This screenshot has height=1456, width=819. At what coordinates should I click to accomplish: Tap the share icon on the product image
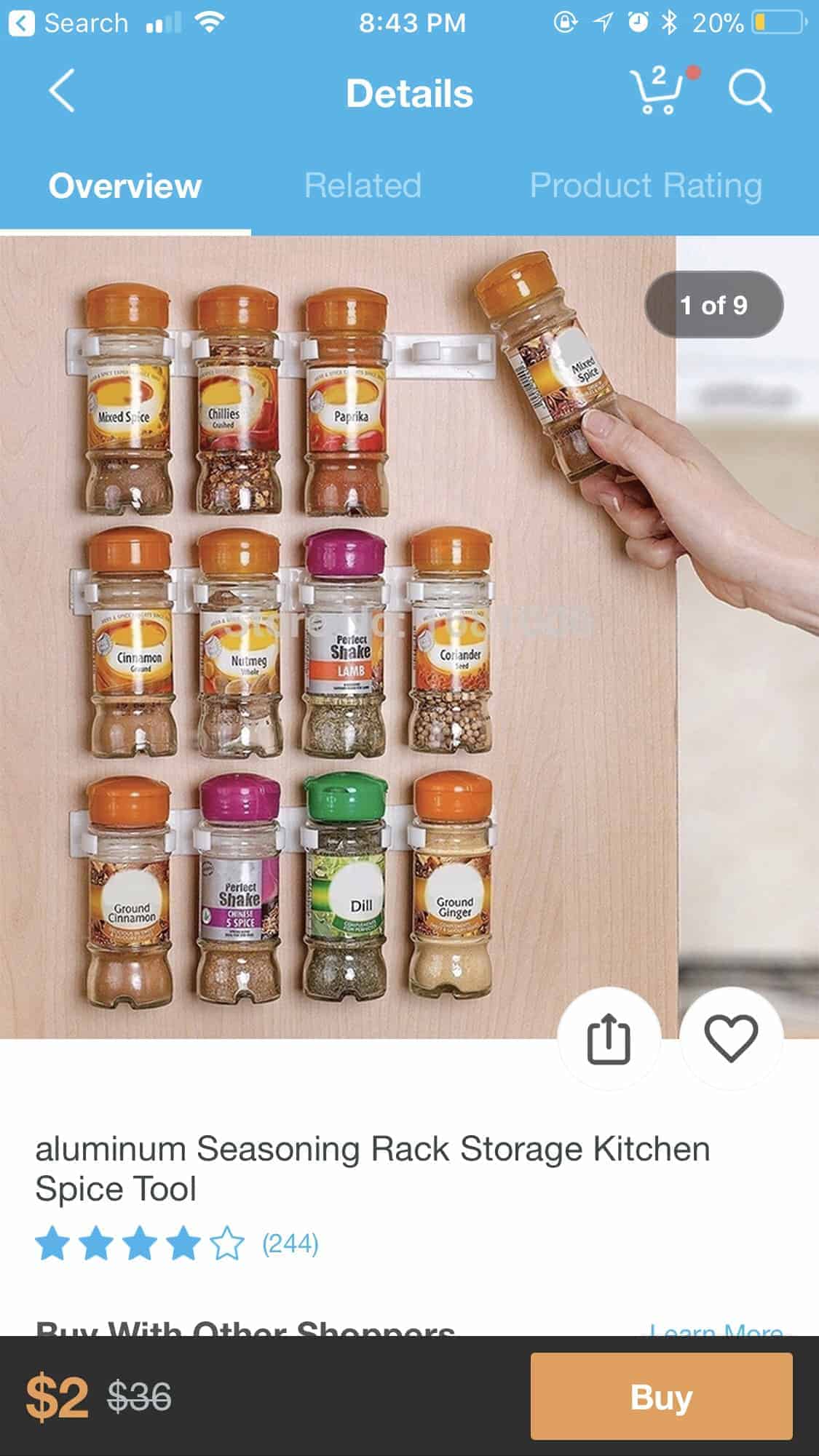click(610, 1039)
